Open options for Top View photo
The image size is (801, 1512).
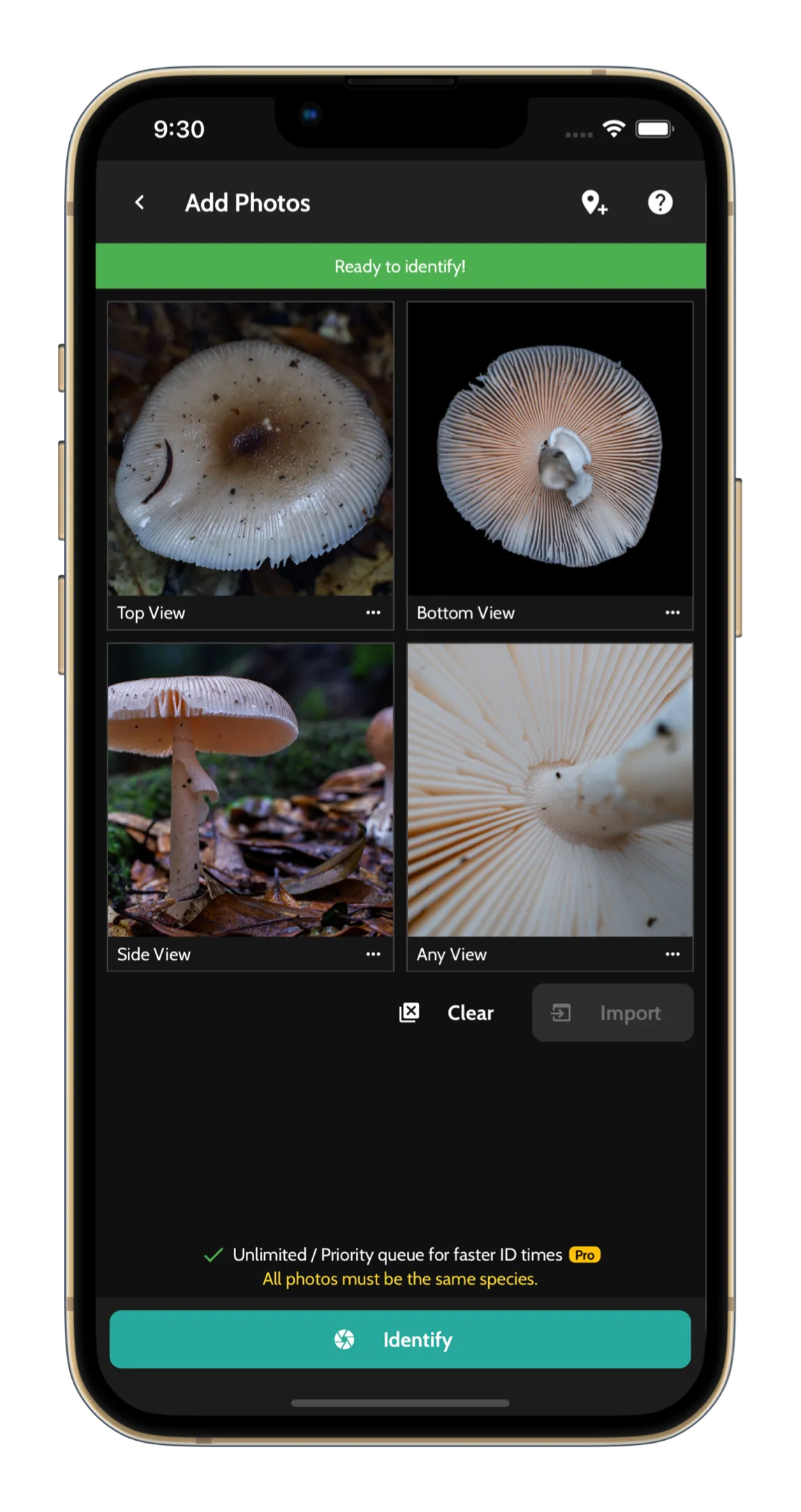pos(373,613)
